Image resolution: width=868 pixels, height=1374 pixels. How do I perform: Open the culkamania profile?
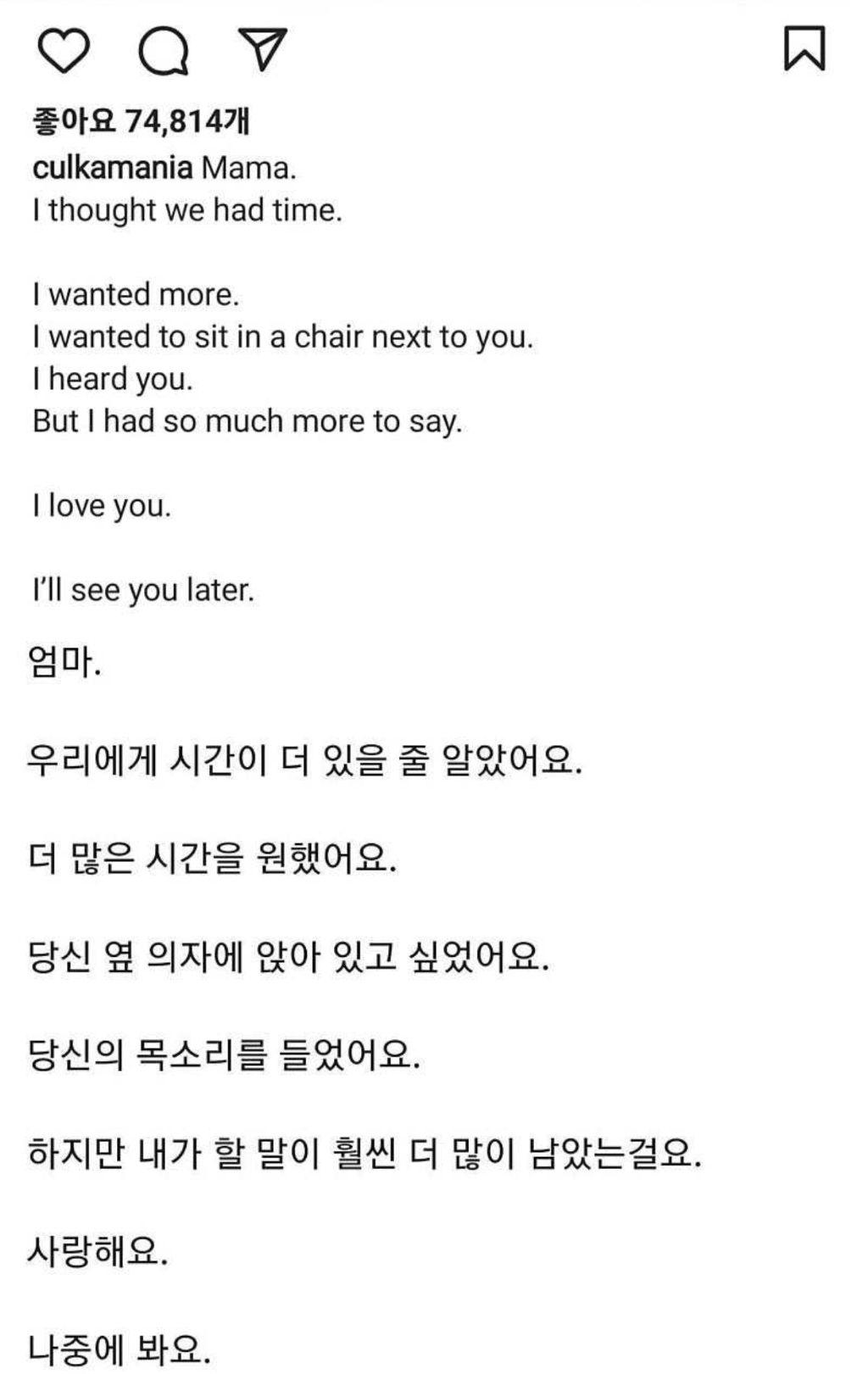click(112, 167)
